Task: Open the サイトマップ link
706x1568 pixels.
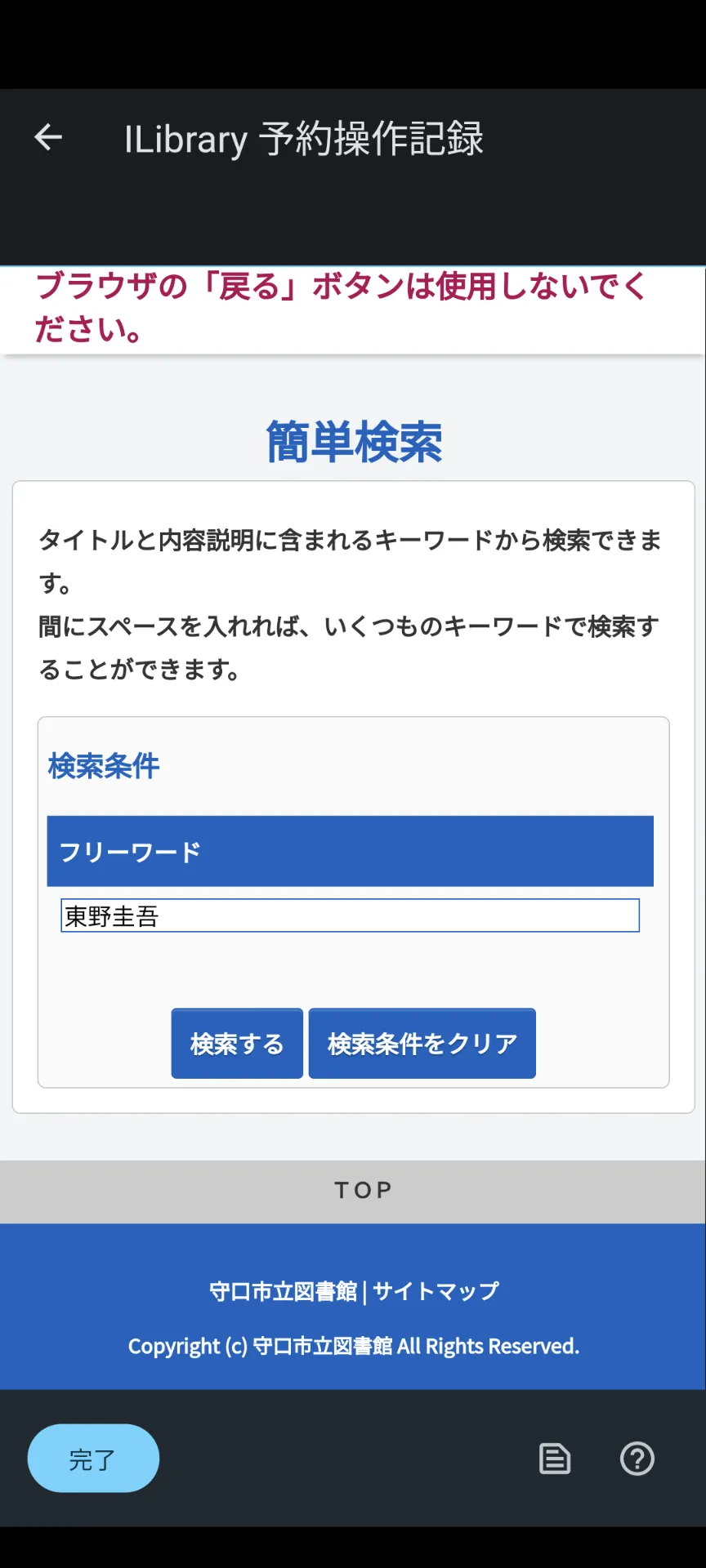Action: pyautogui.click(x=436, y=1291)
